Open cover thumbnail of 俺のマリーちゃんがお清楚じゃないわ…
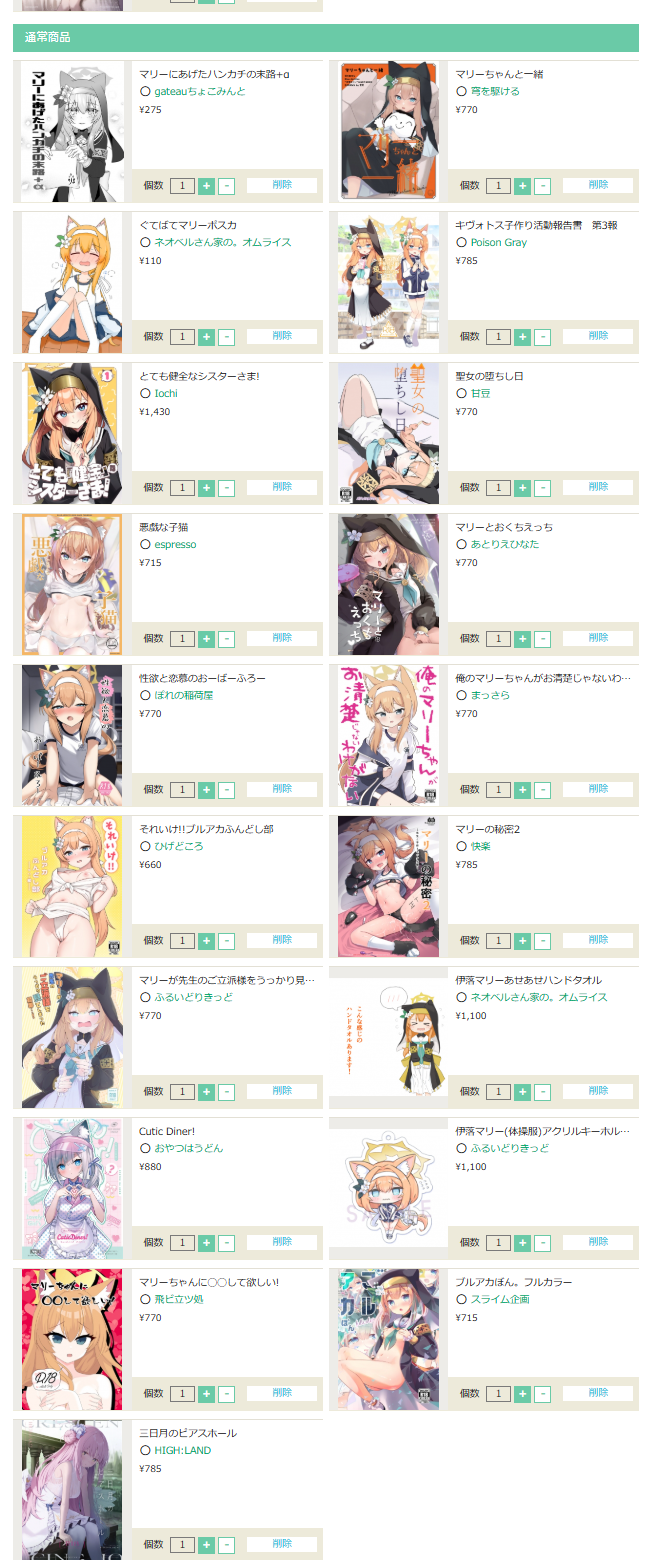 click(388, 735)
